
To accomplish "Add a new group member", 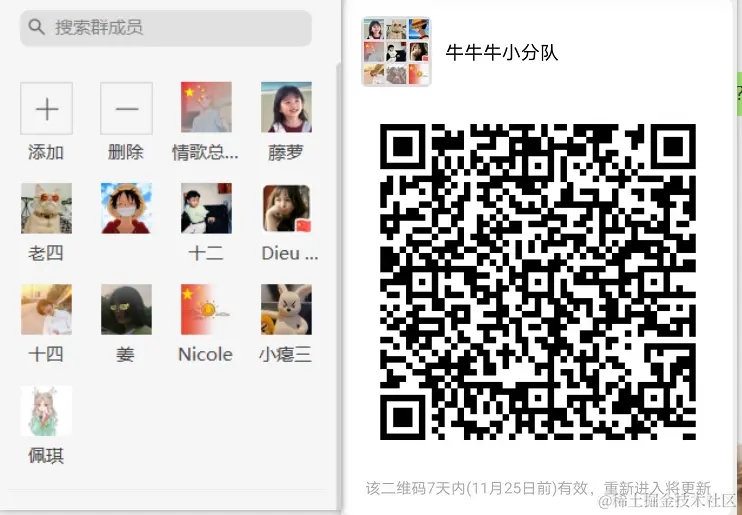I will (46, 108).
